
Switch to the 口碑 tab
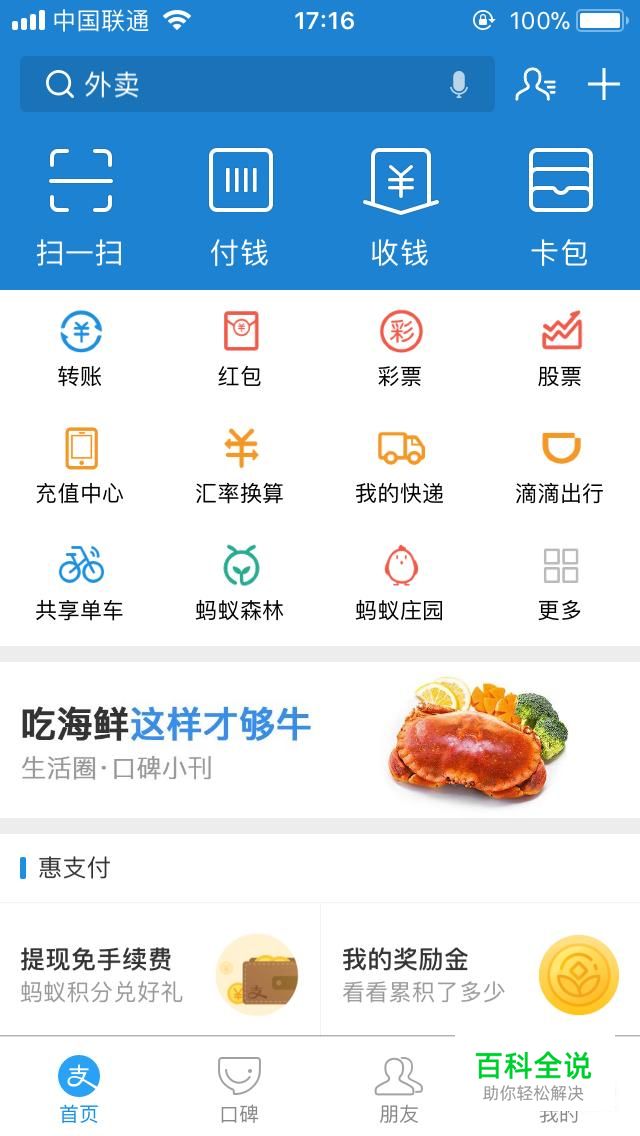pyautogui.click(x=240, y=1088)
